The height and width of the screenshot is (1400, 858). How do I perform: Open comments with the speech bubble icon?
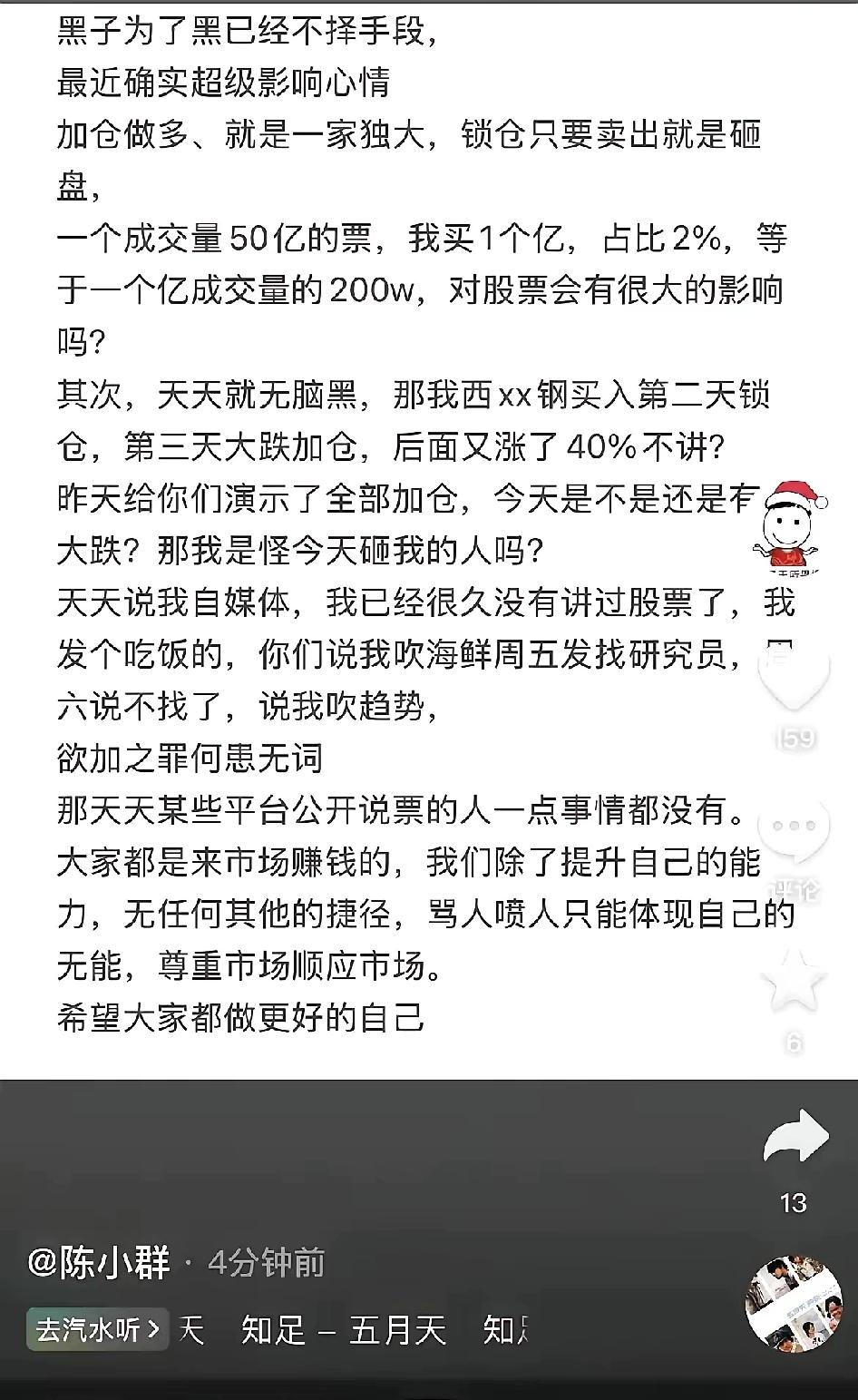pyautogui.click(x=793, y=826)
